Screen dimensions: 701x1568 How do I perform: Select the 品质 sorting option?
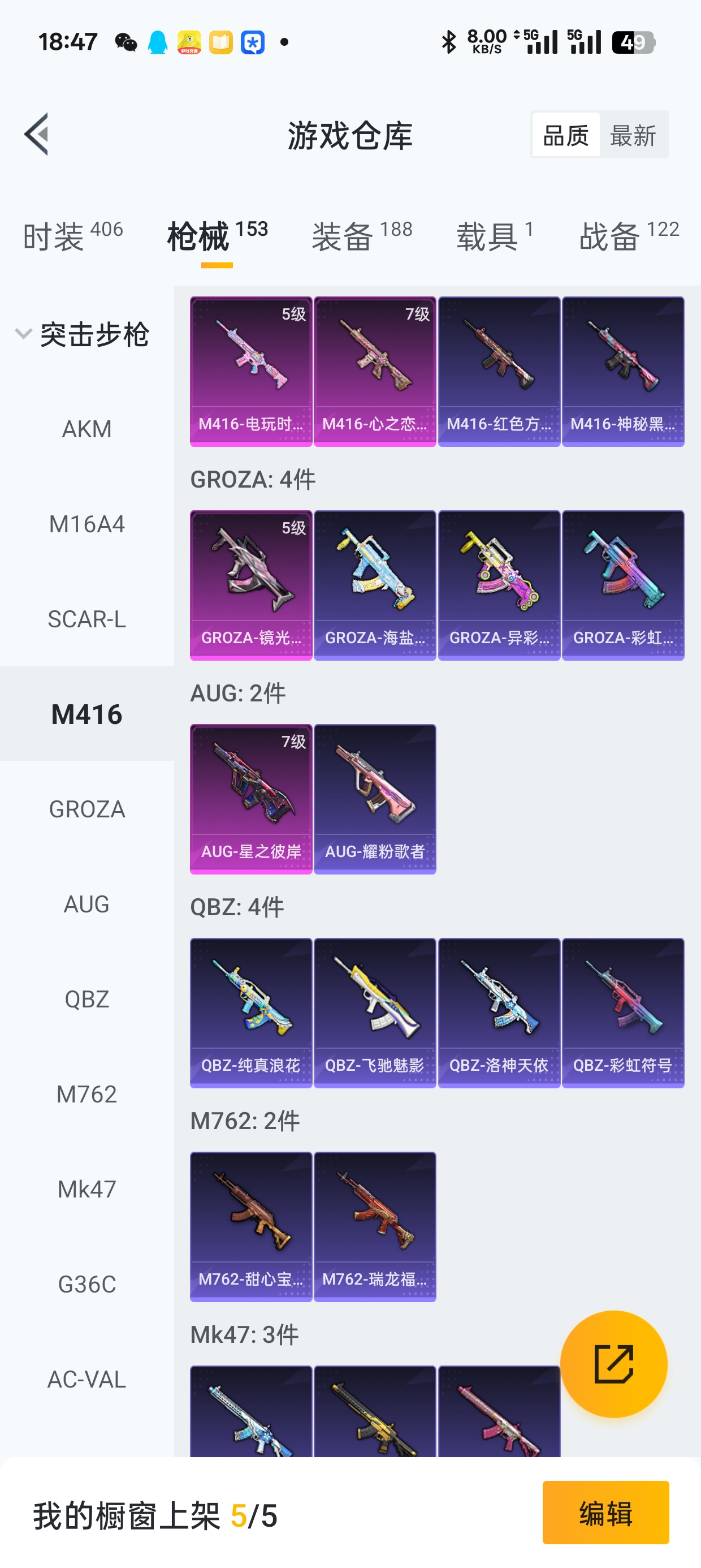click(x=565, y=135)
